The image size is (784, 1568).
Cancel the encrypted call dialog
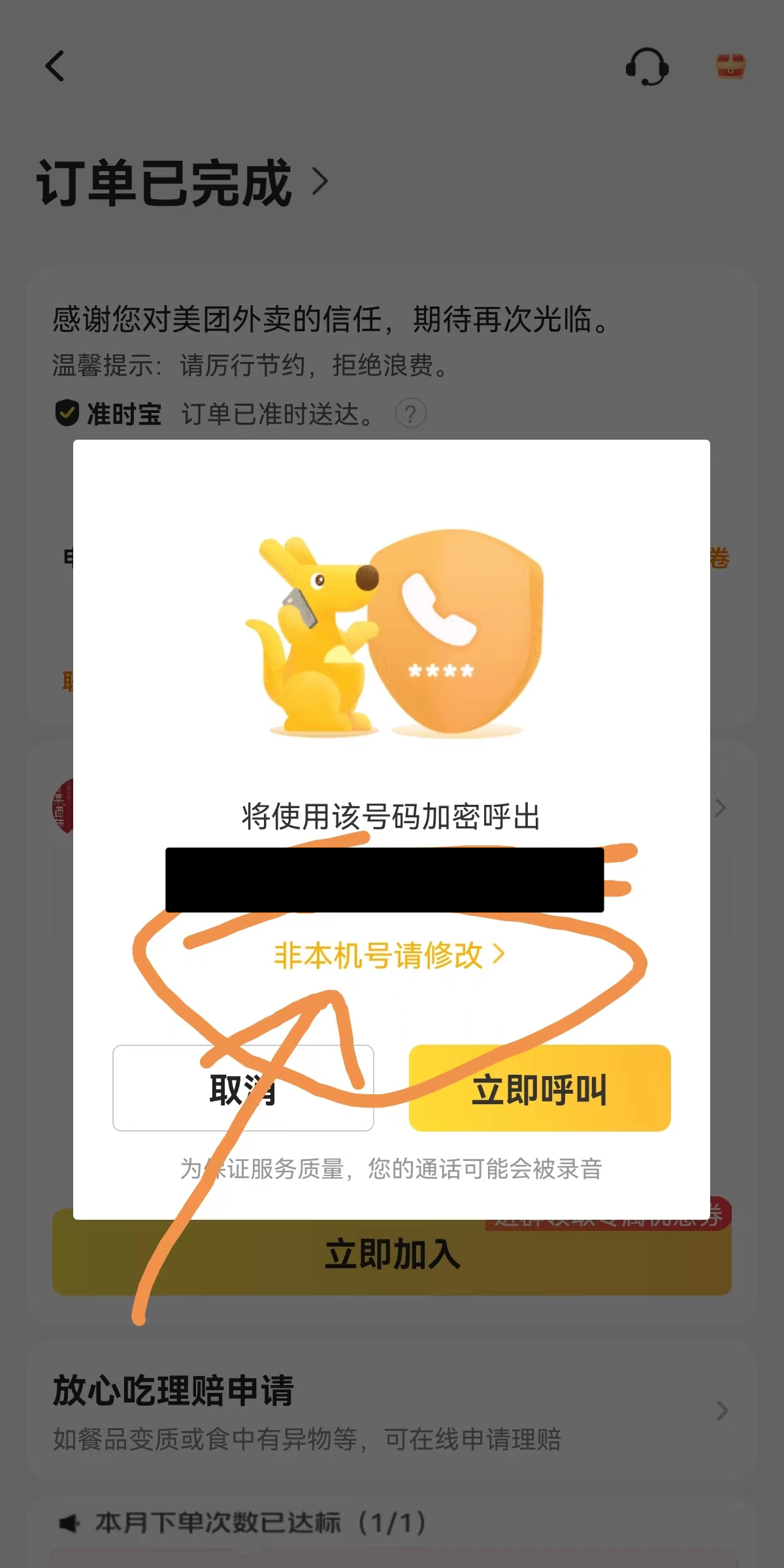coord(243,1088)
